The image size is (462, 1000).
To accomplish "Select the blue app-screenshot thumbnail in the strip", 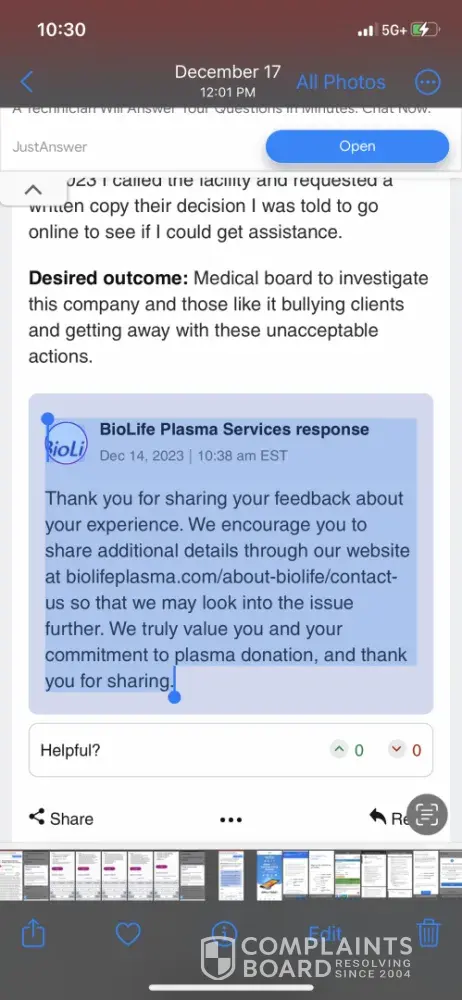I will point(269,874).
